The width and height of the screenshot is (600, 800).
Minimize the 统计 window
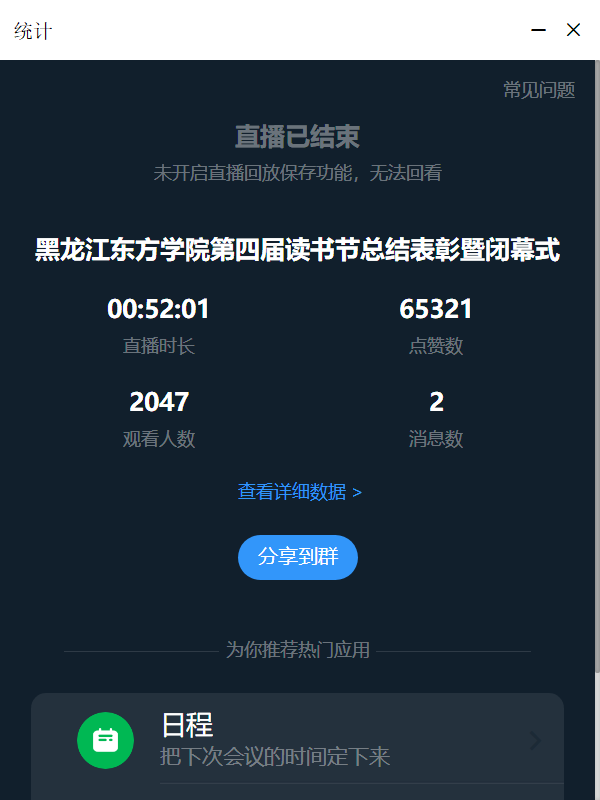click(539, 30)
